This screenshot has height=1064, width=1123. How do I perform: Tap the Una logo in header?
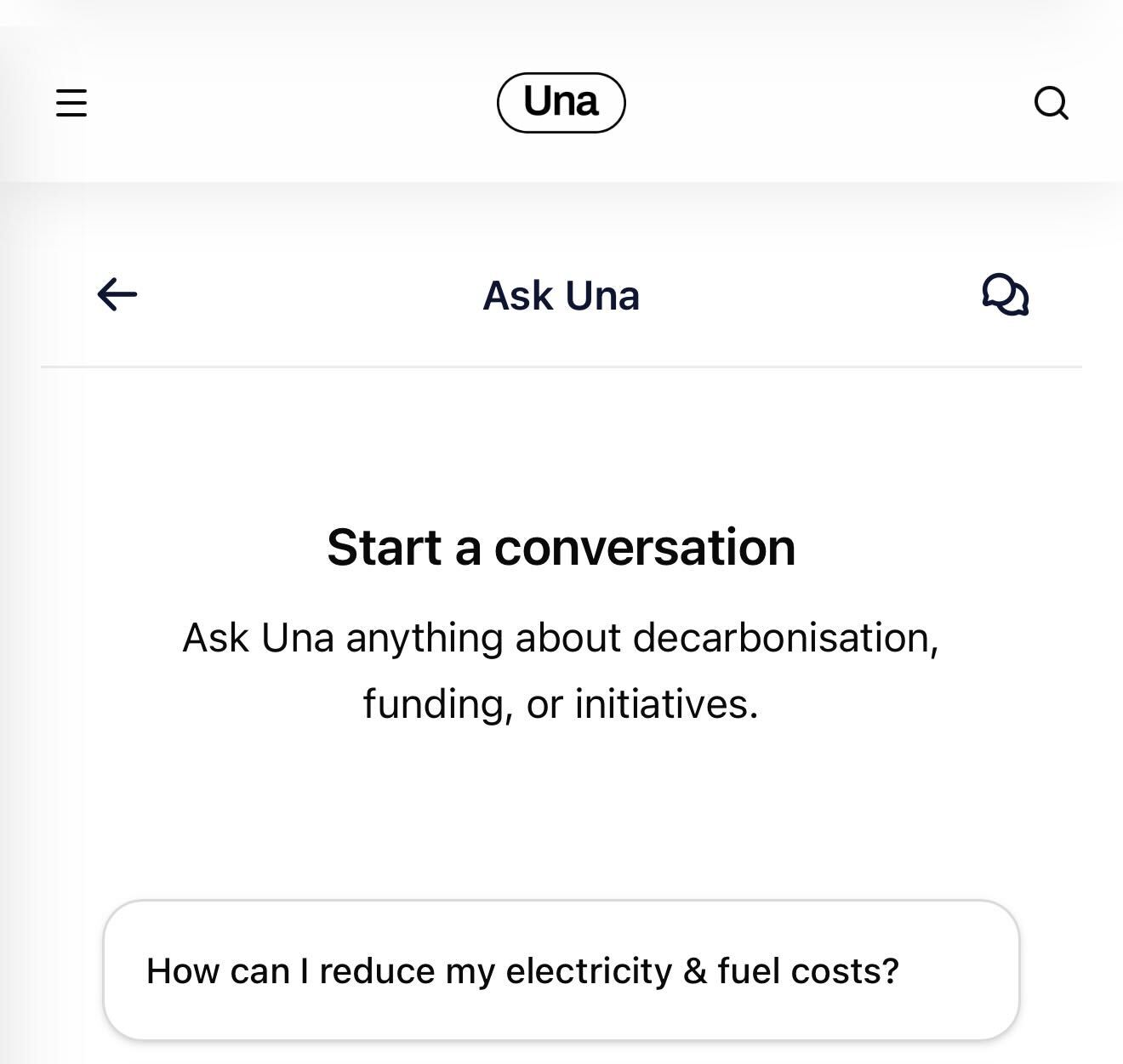pos(561,103)
